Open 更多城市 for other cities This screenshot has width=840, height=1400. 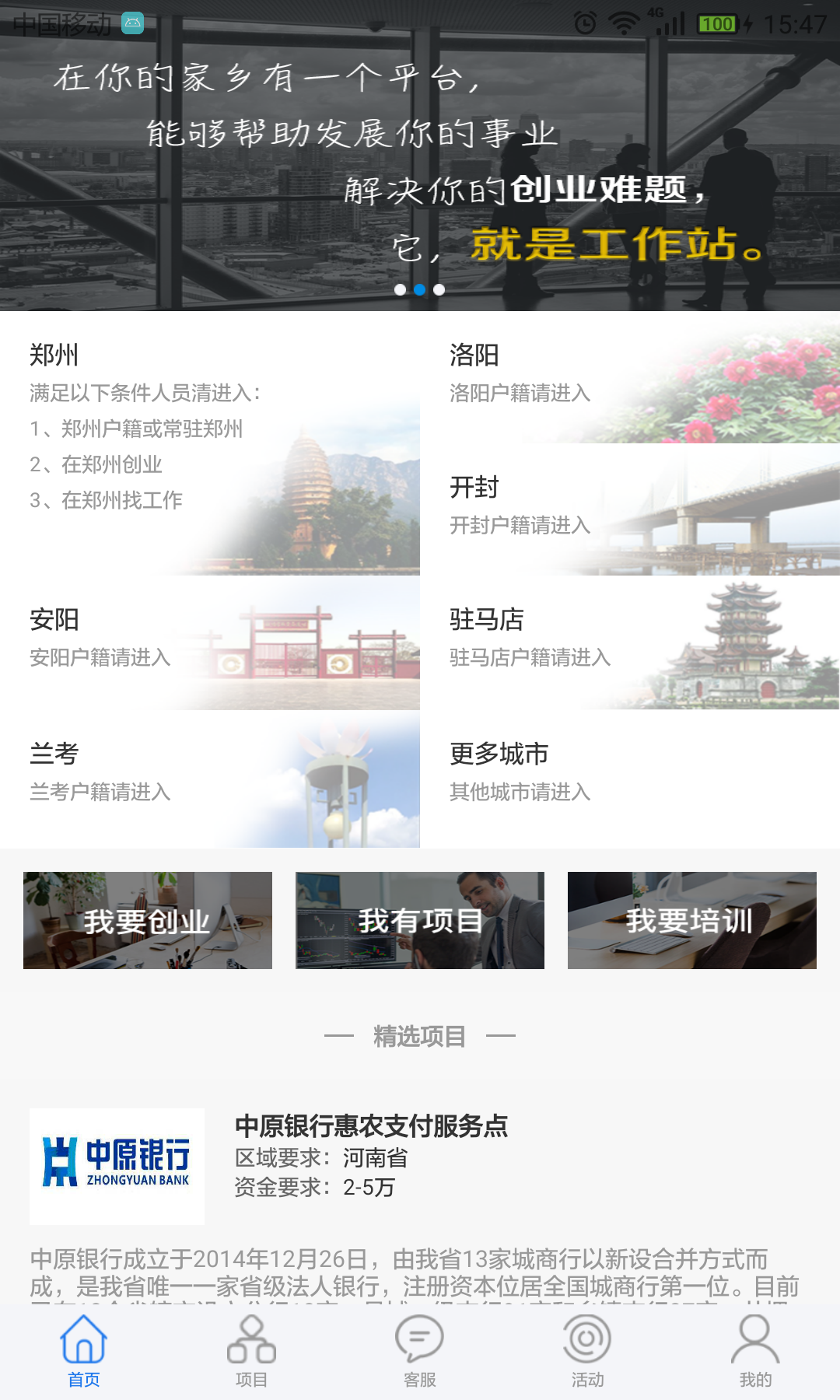coord(630,778)
